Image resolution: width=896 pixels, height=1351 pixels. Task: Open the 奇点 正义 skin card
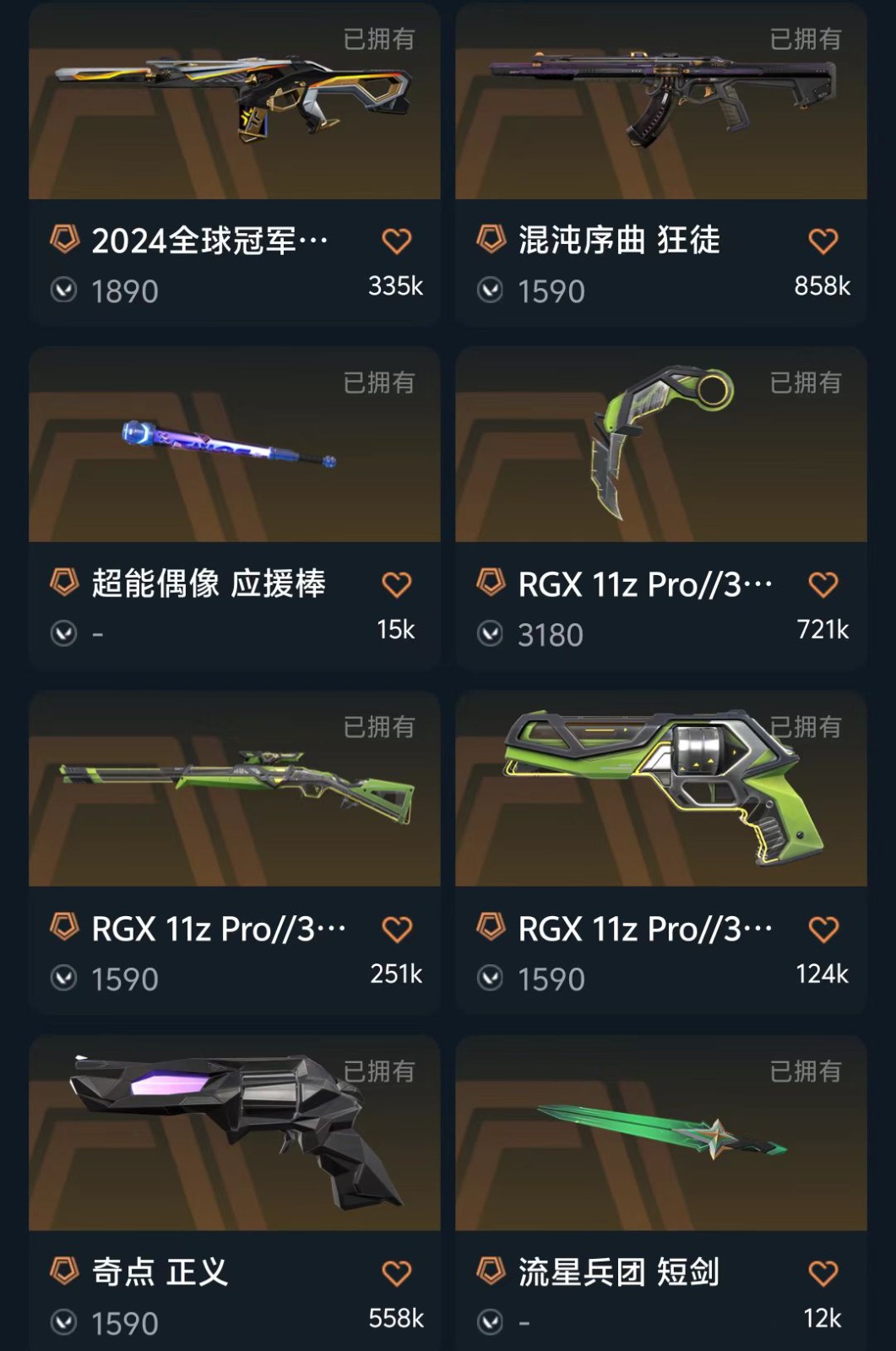point(234,1193)
